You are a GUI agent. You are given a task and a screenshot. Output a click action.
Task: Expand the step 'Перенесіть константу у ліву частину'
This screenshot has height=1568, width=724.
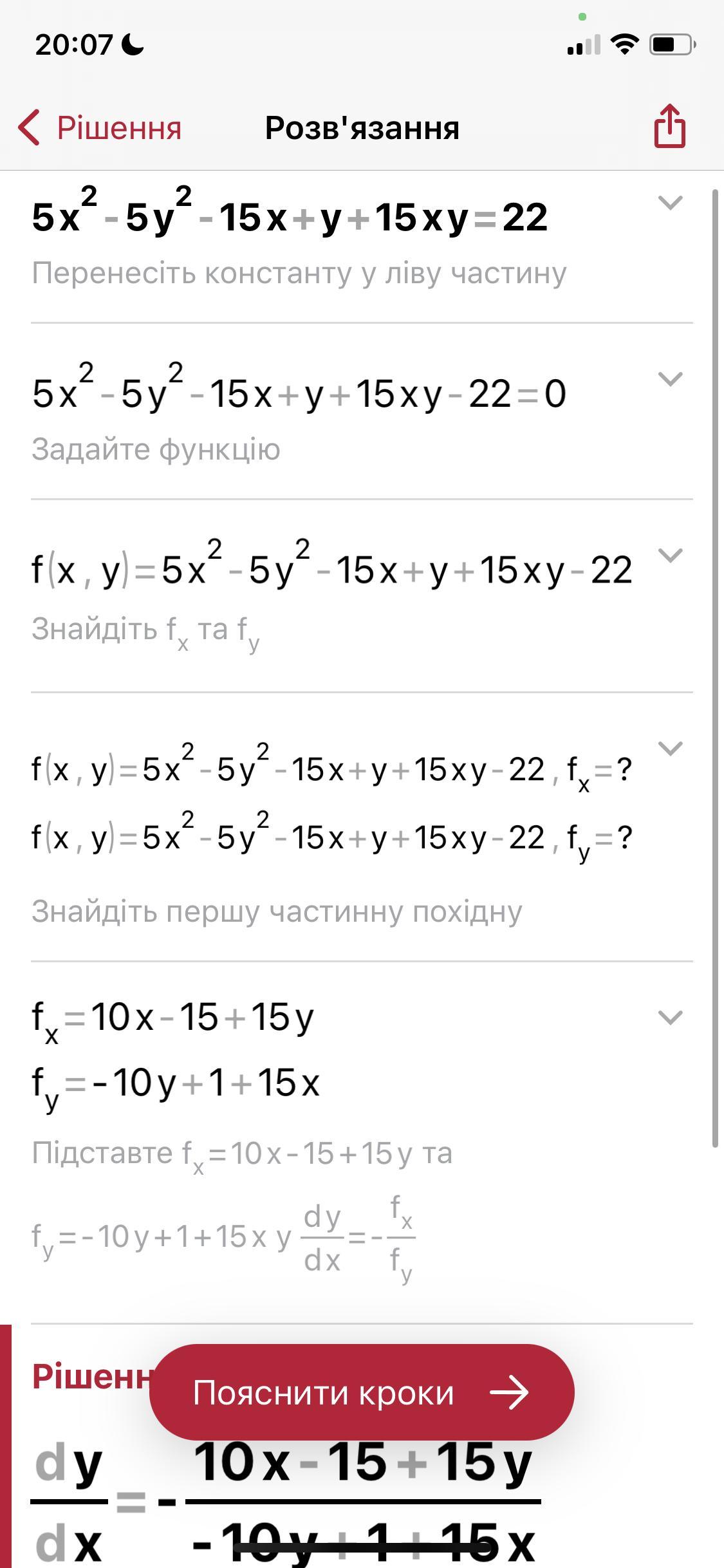[x=670, y=203]
